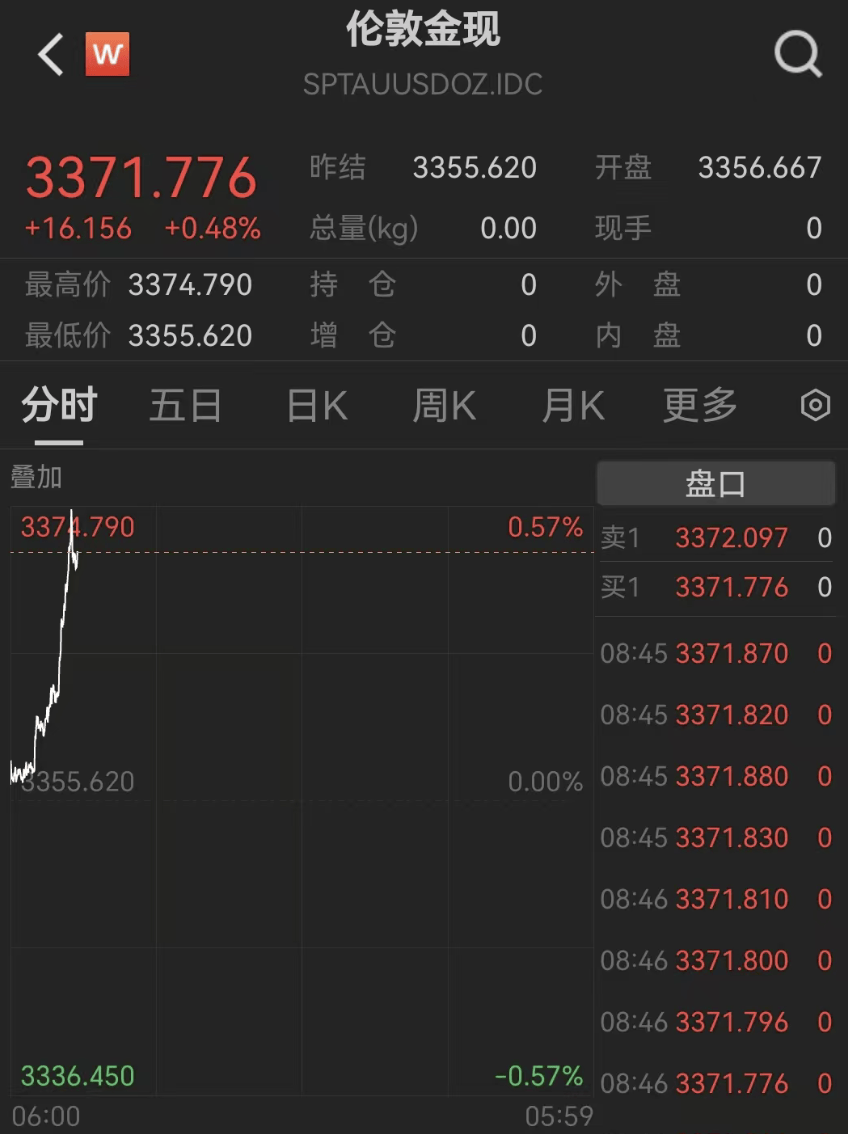Open search with the magnifier icon
This screenshot has height=1134, width=848.
pyautogui.click(x=797, y=54)
